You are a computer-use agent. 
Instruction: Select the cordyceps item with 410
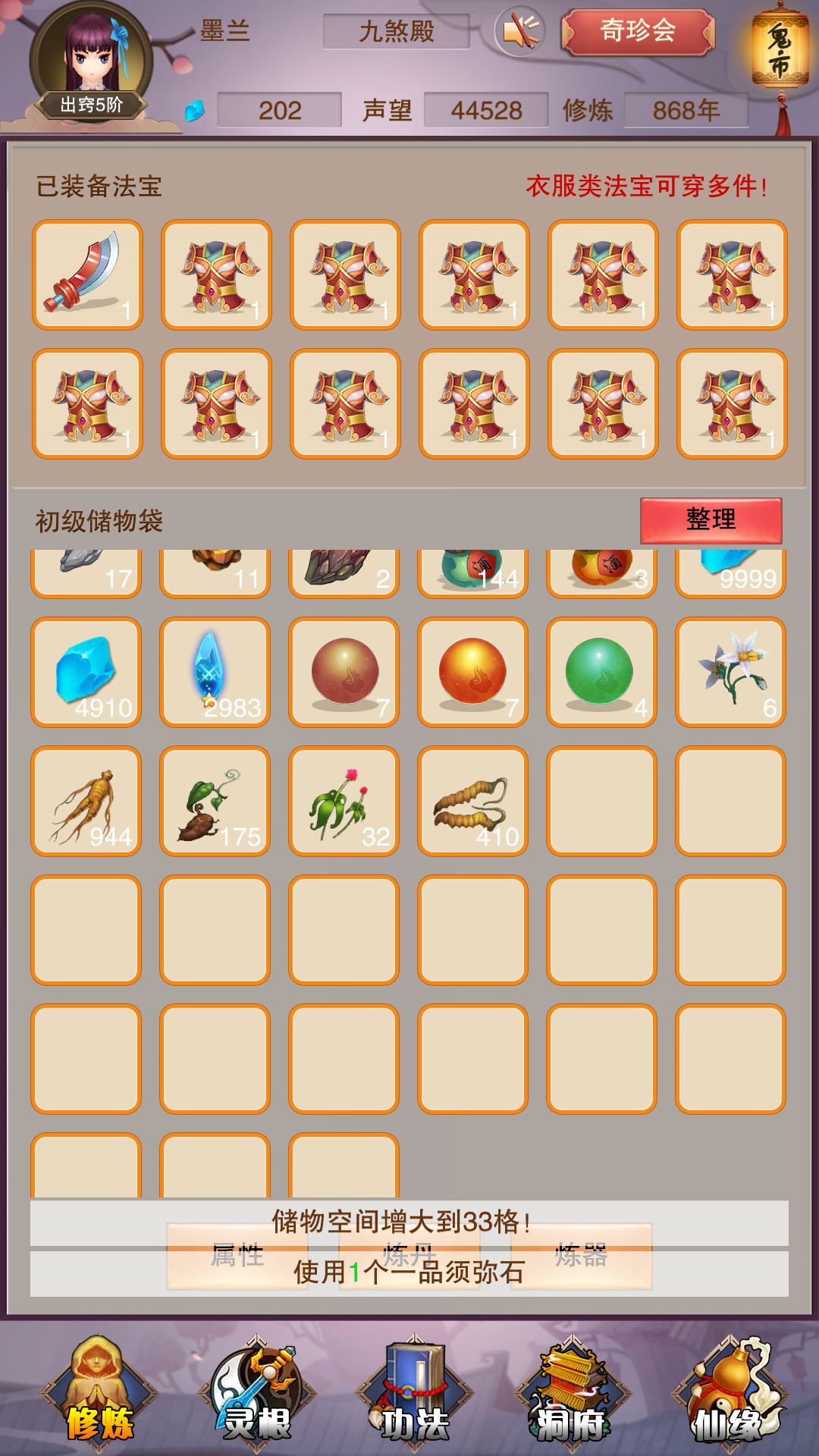click(472, 801)
